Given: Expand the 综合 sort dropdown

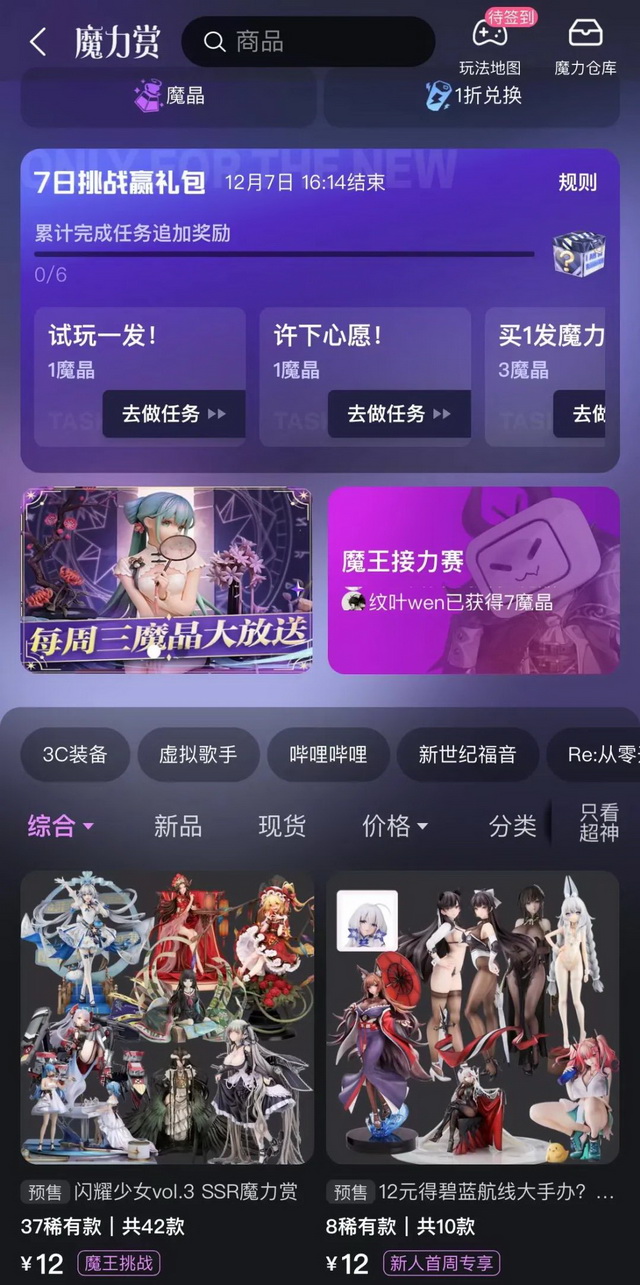Looking at the screenshot, I should [x=60, y=826].
